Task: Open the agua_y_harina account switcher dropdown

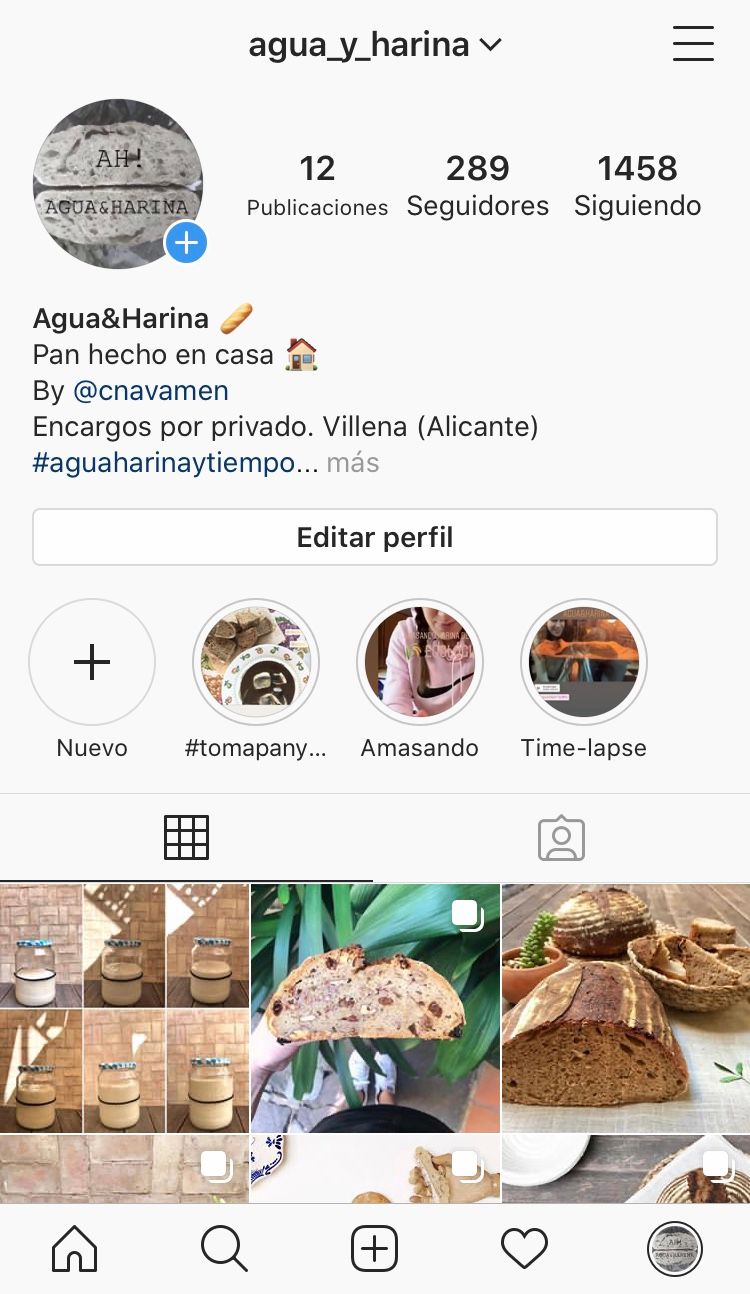Action: pos(375,44)
